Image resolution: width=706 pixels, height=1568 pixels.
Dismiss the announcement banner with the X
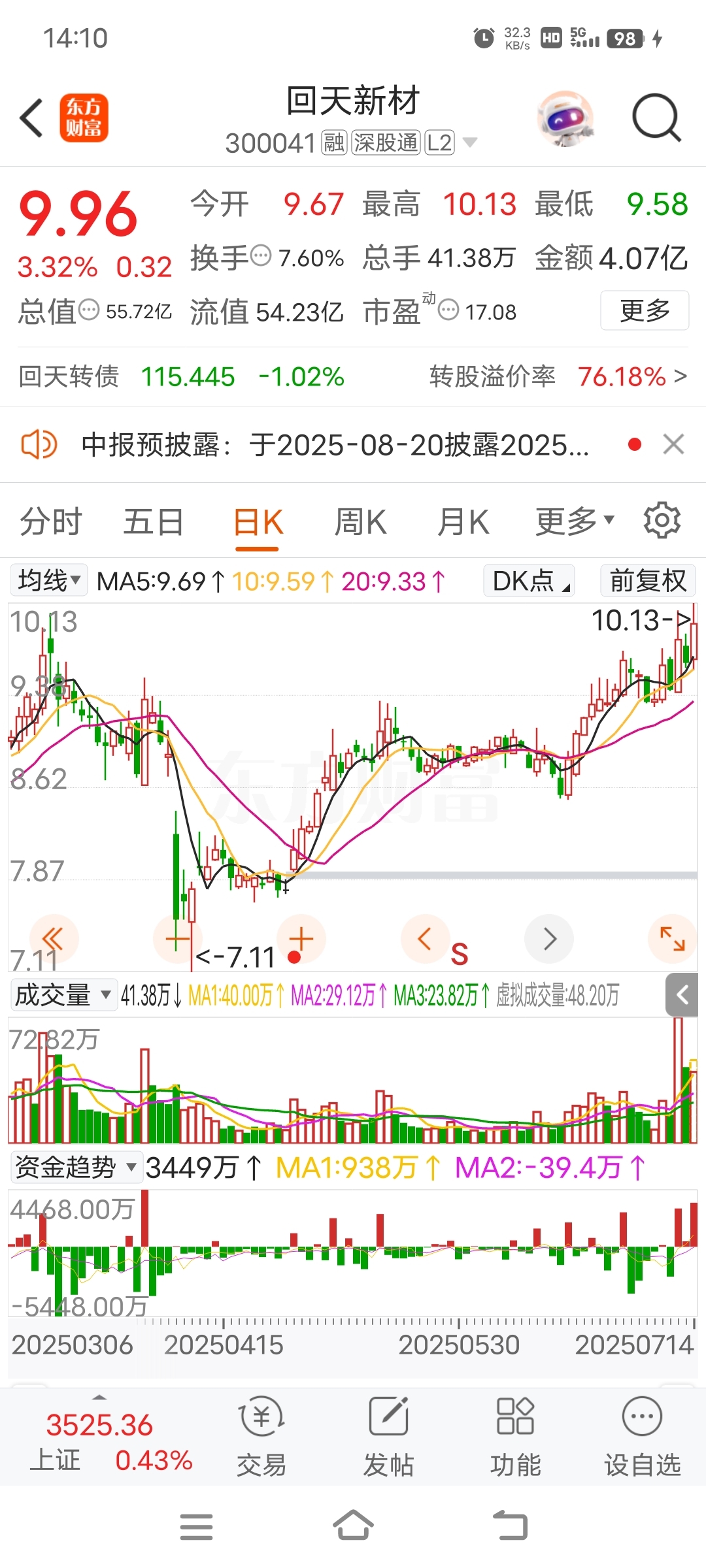point(674,444)
